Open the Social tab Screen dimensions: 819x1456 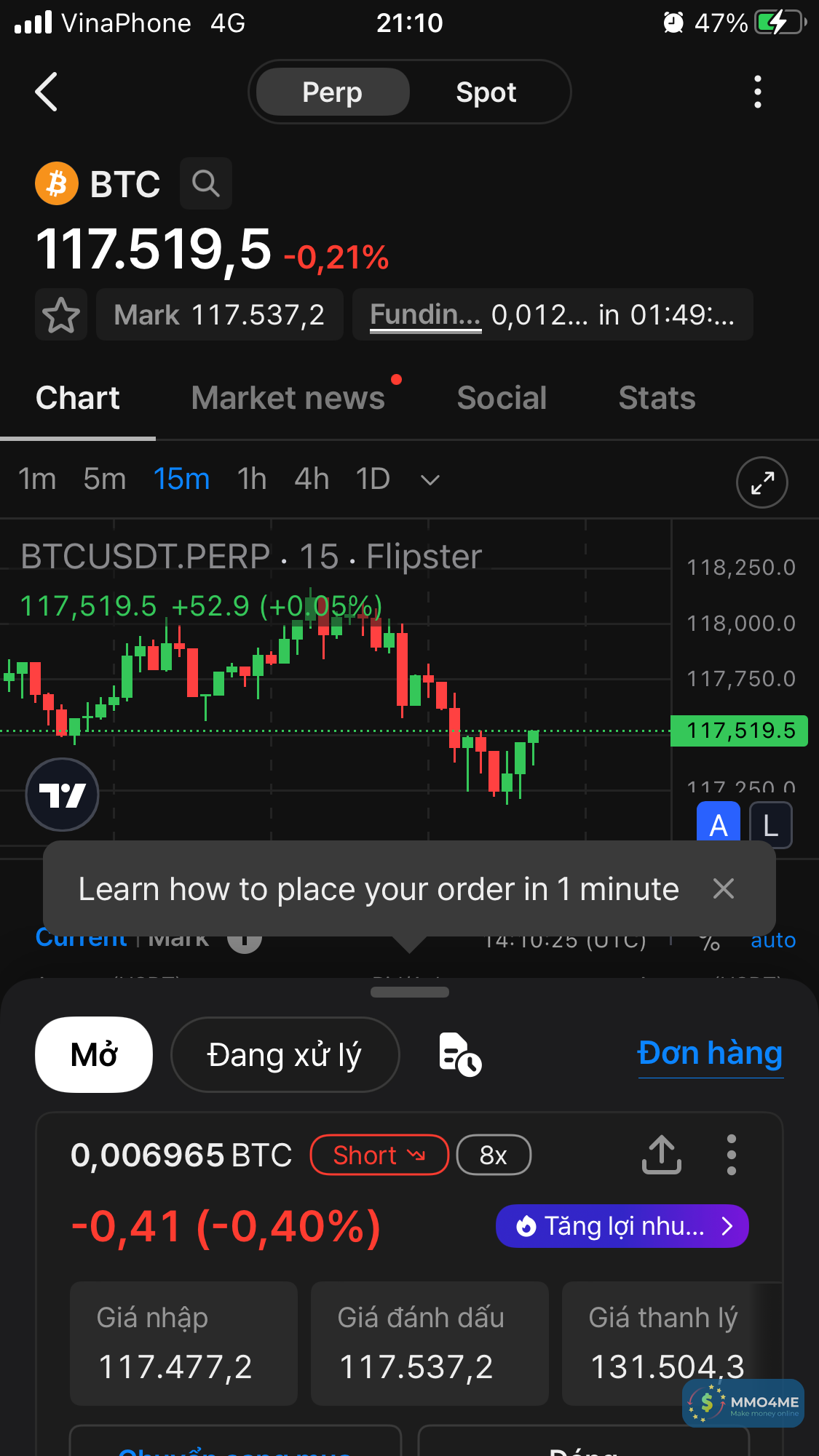click(x=502, y=398)
